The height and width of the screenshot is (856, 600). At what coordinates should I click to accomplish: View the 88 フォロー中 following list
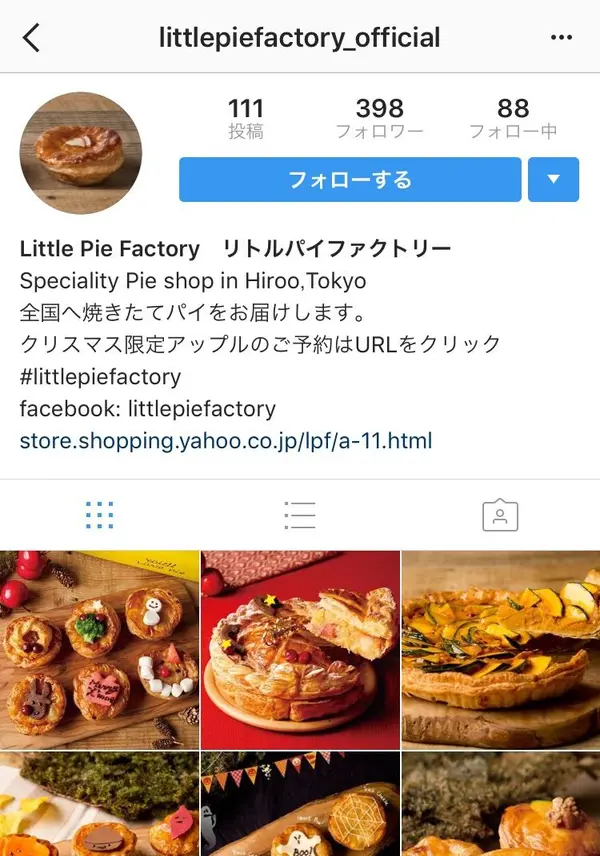pos(513,118)
